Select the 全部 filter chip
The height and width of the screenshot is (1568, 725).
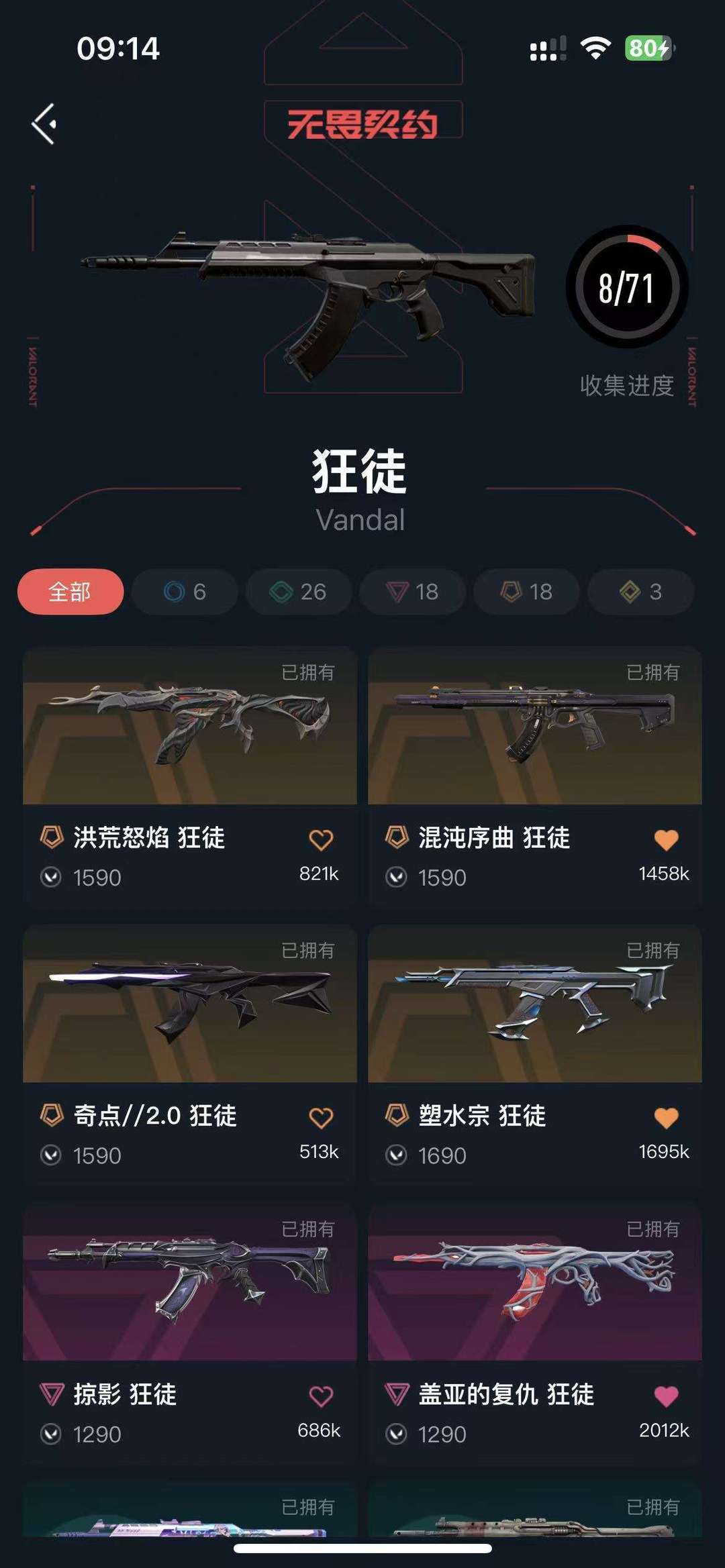point(70,592)
